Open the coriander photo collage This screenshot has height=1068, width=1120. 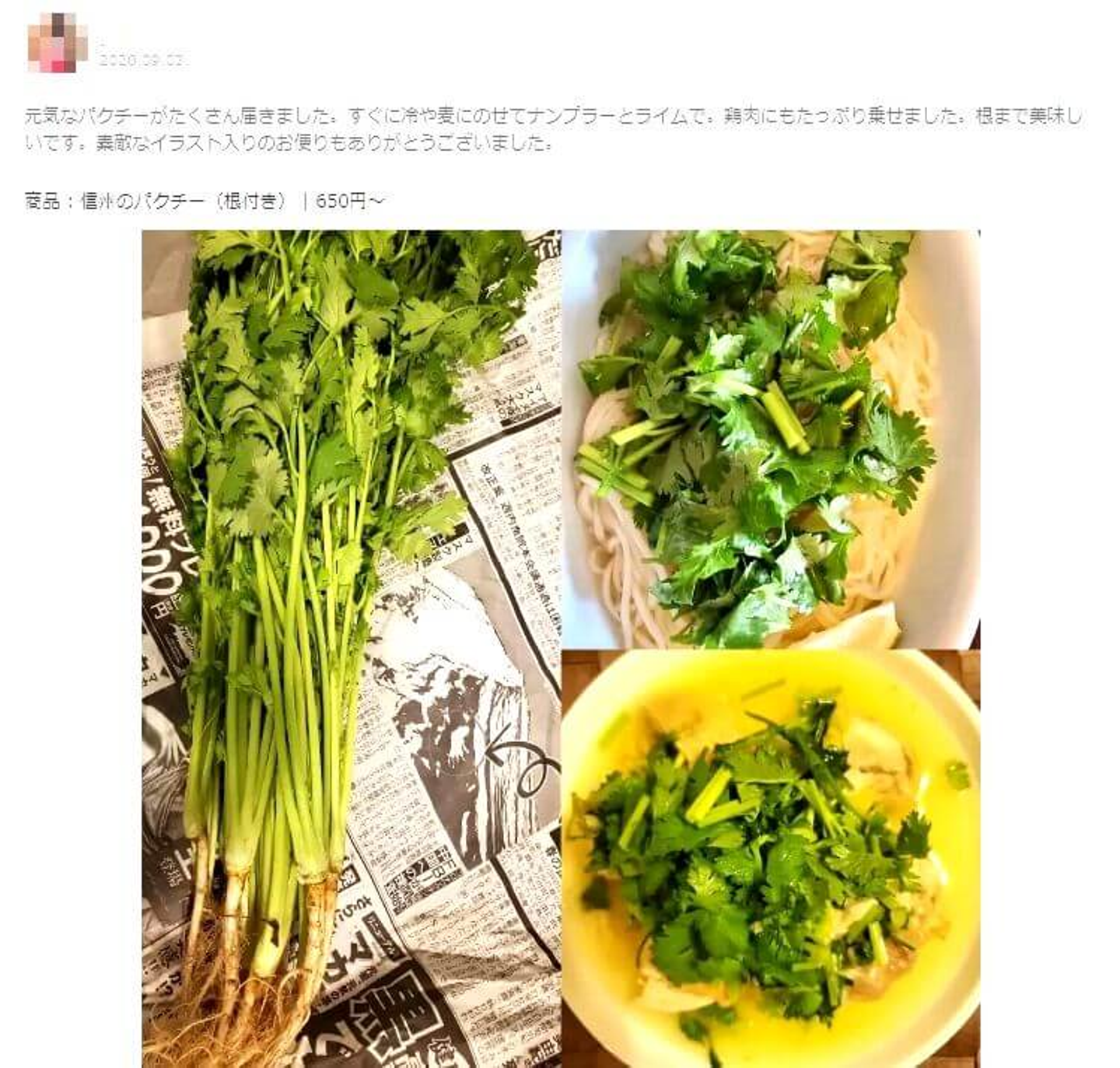[560, 647]
